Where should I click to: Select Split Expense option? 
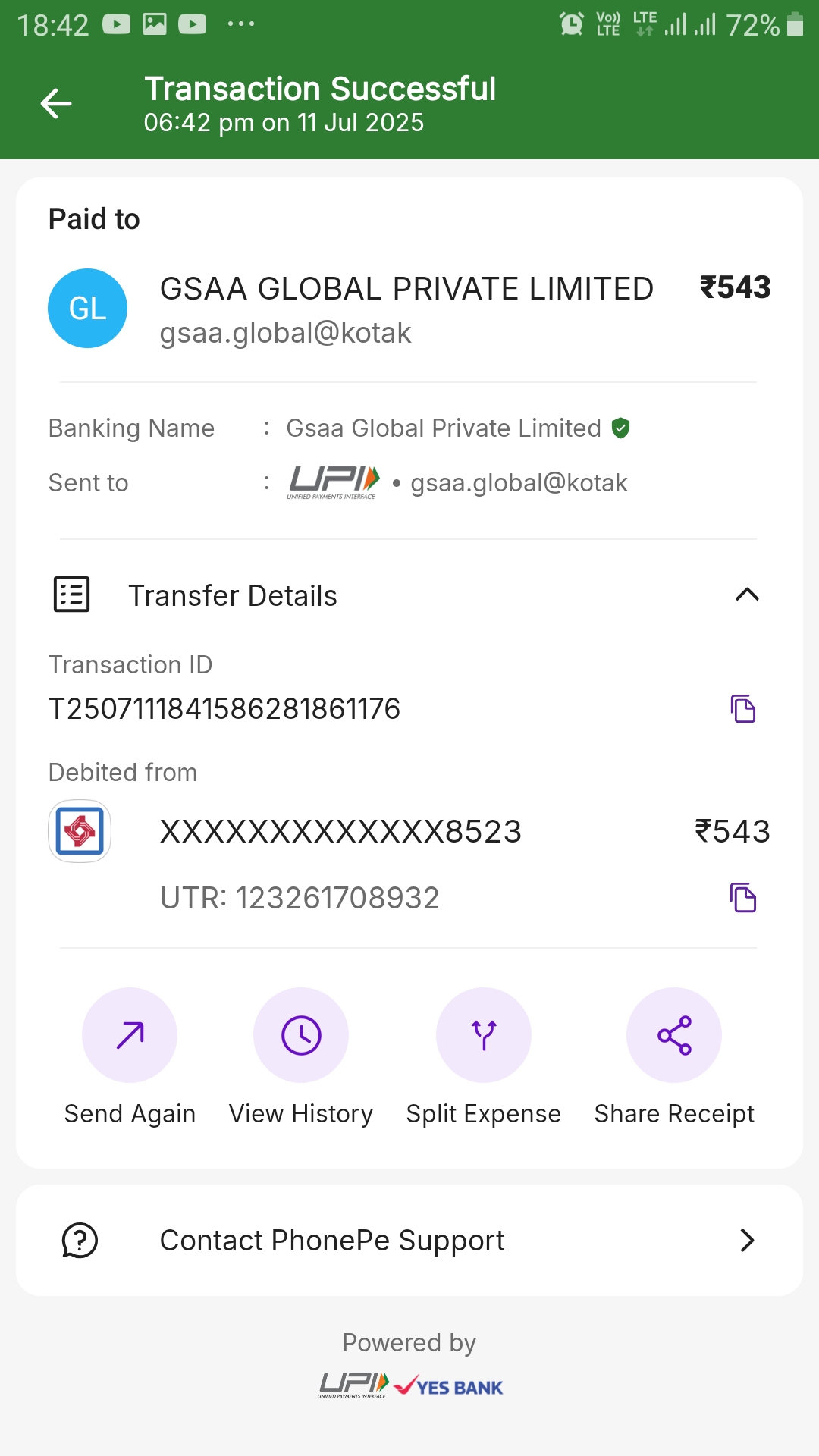click(484, 1035)
